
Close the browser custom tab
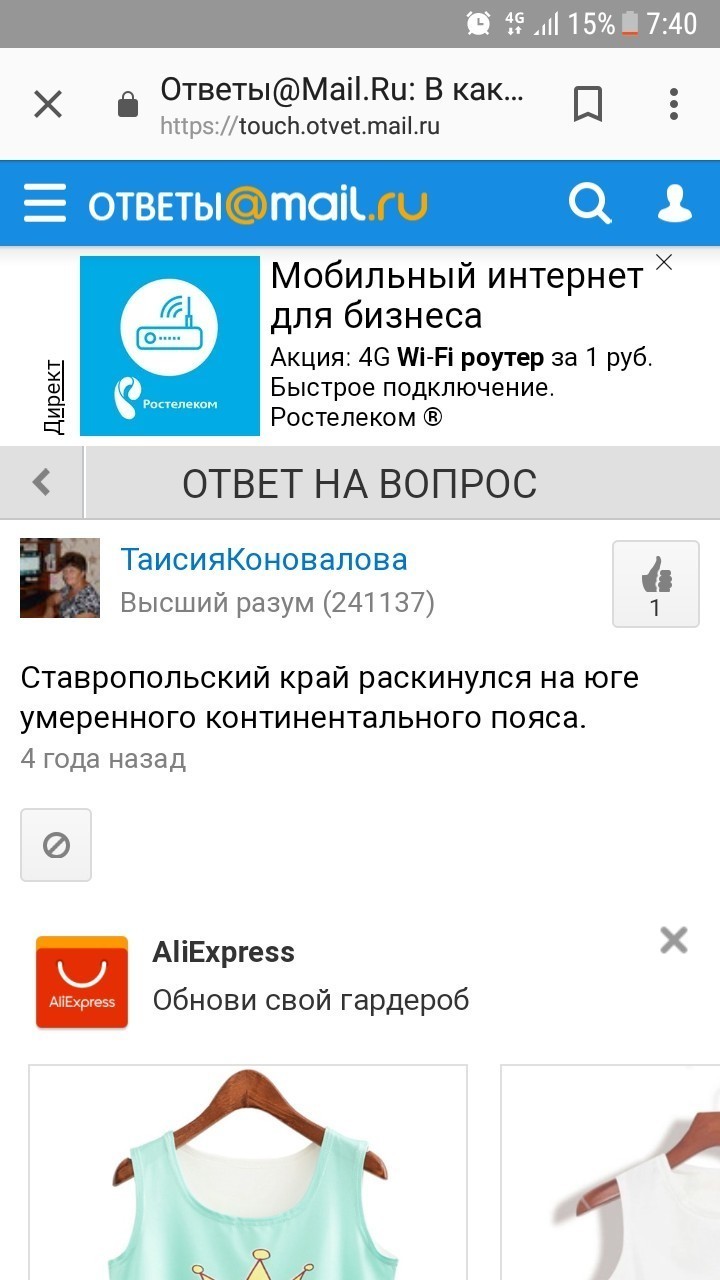[x=48, y=104]
